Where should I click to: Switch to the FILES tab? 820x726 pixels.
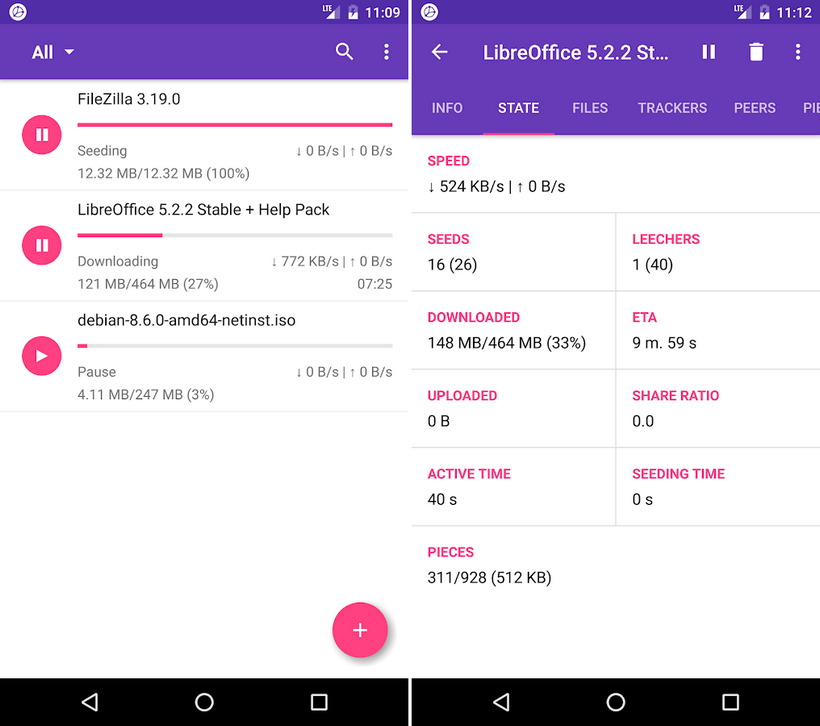[590, 108]
